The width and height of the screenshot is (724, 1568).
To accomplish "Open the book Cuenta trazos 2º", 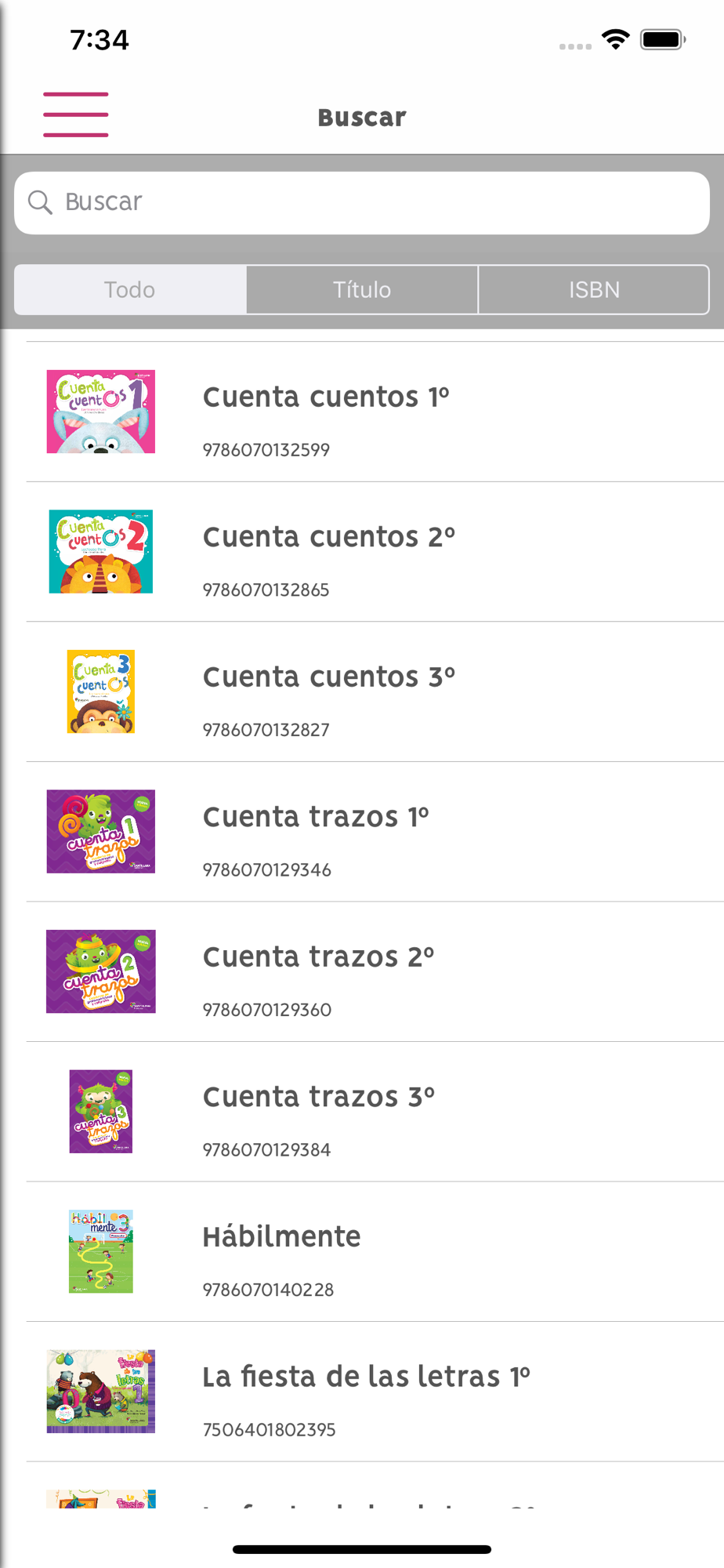I will click(x=375, y=971).
